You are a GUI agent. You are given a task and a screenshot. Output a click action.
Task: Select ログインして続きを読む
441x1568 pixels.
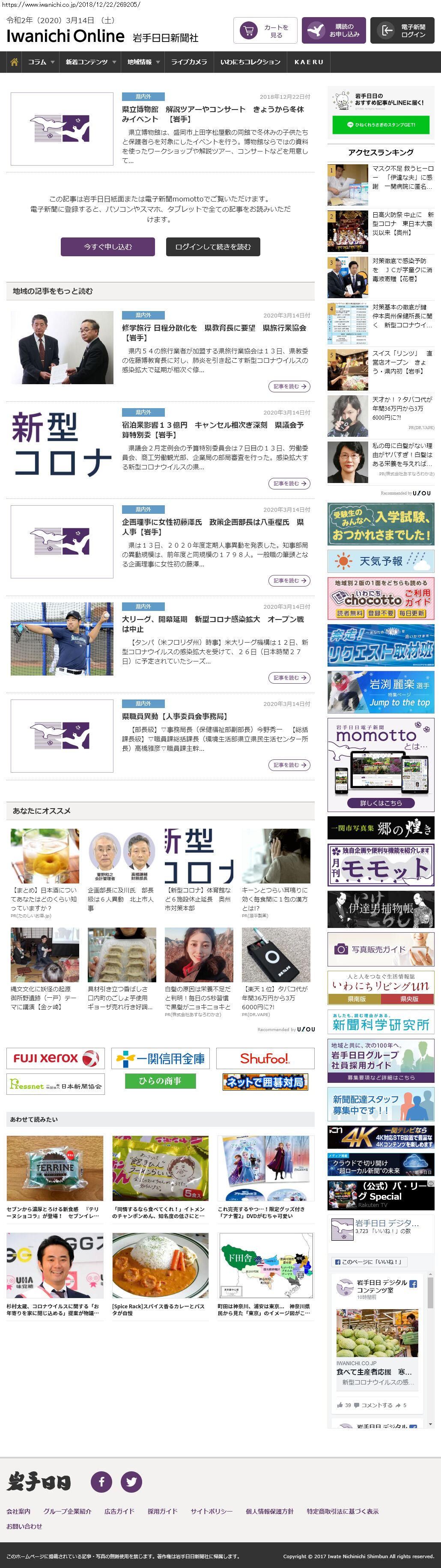coord(213,246)
